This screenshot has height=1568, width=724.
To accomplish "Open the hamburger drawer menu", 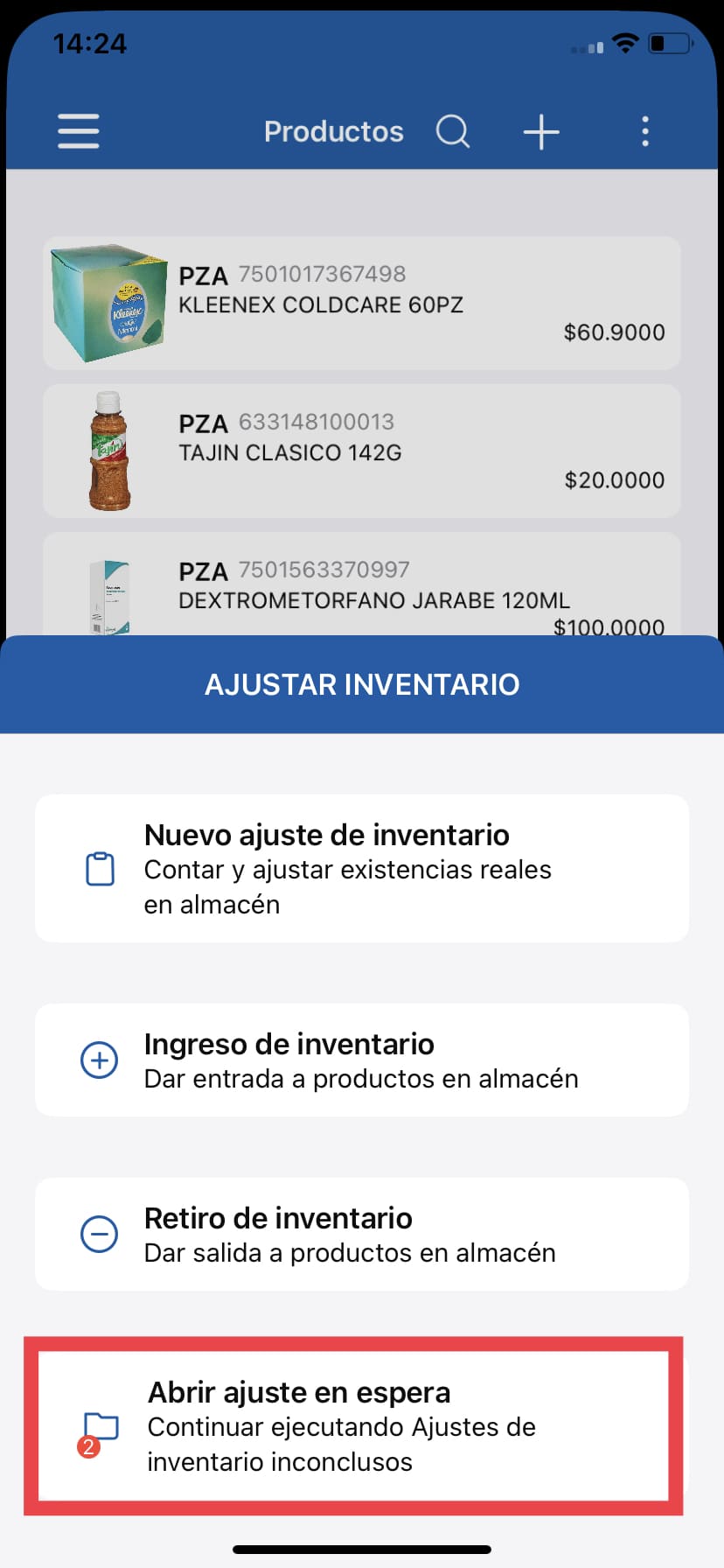I will coord(79,131).
